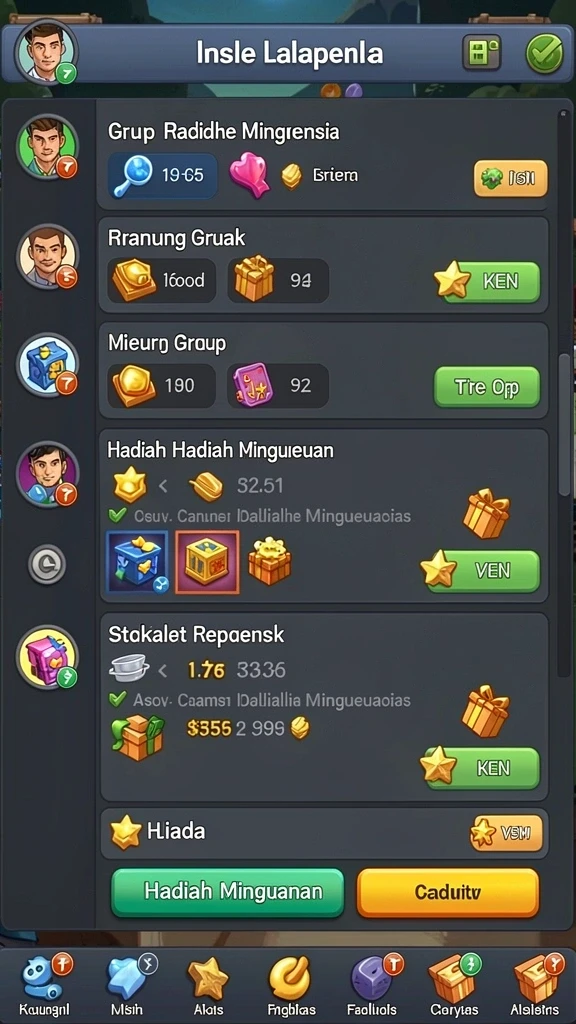Tap the green checkmark in the header
The height and width of the screenshot is (1024, 576).
[x=544, y=54]
